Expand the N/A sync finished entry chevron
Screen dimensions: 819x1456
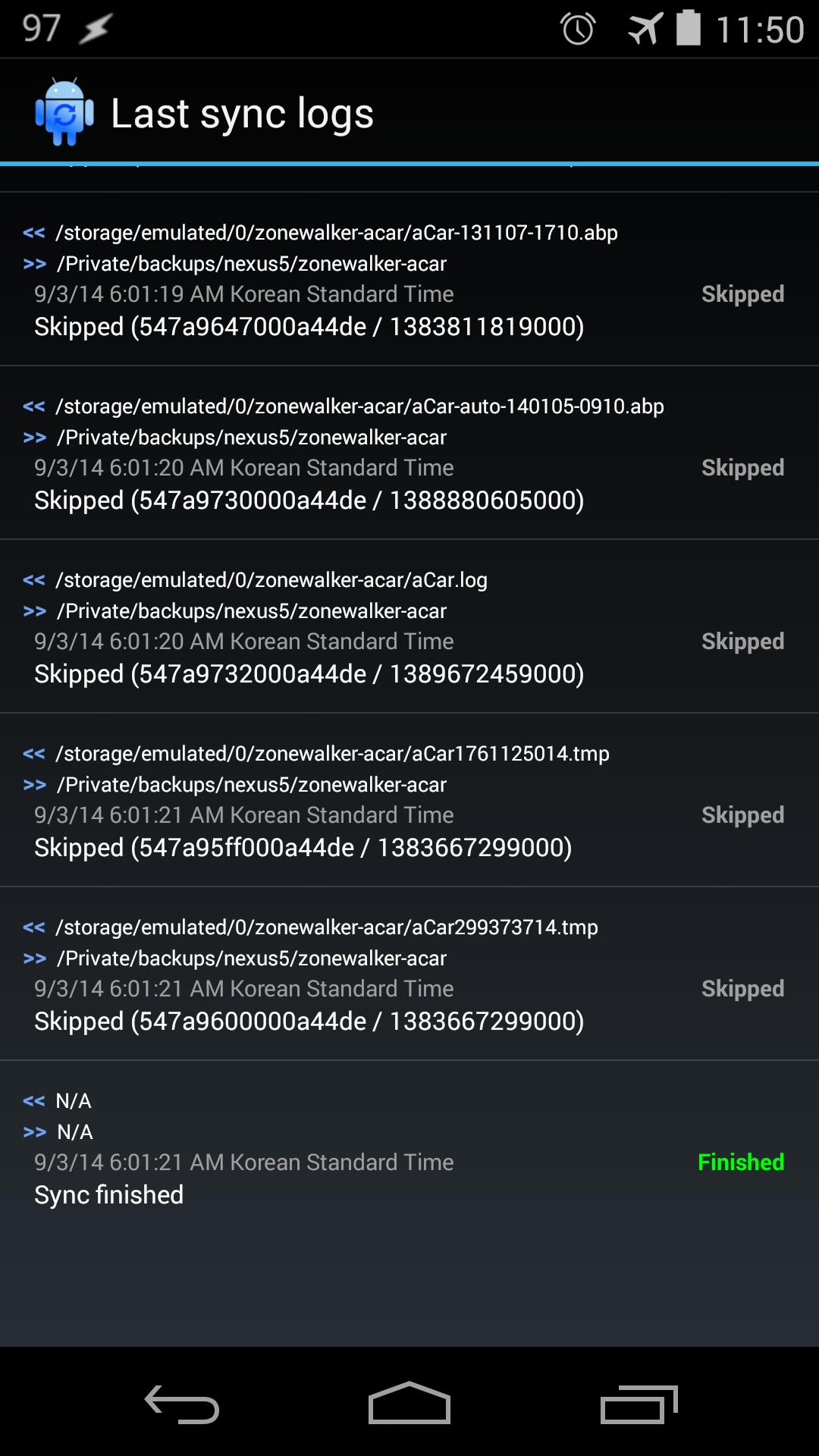click(x=33, y=1101)
